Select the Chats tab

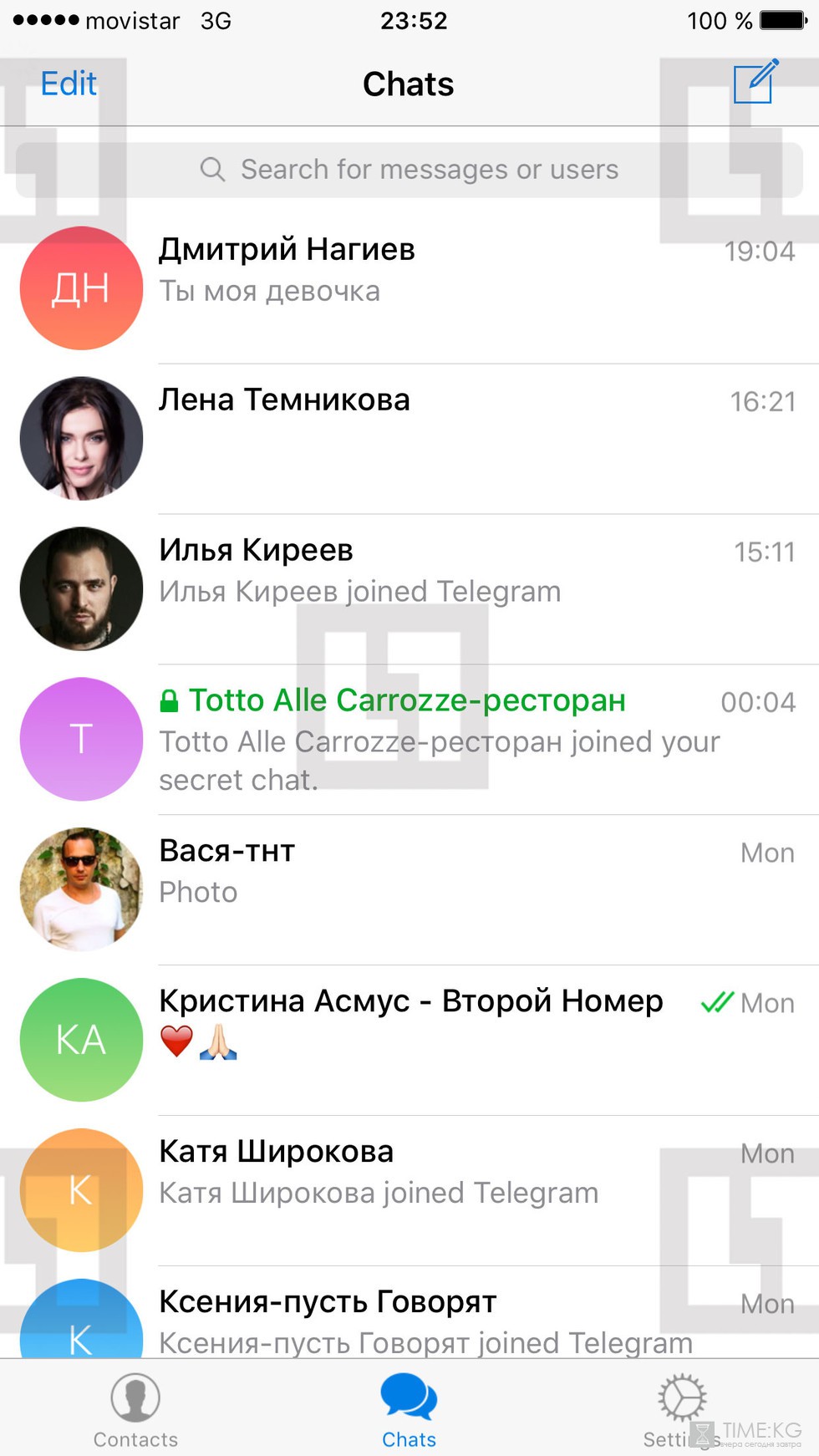409,1409
